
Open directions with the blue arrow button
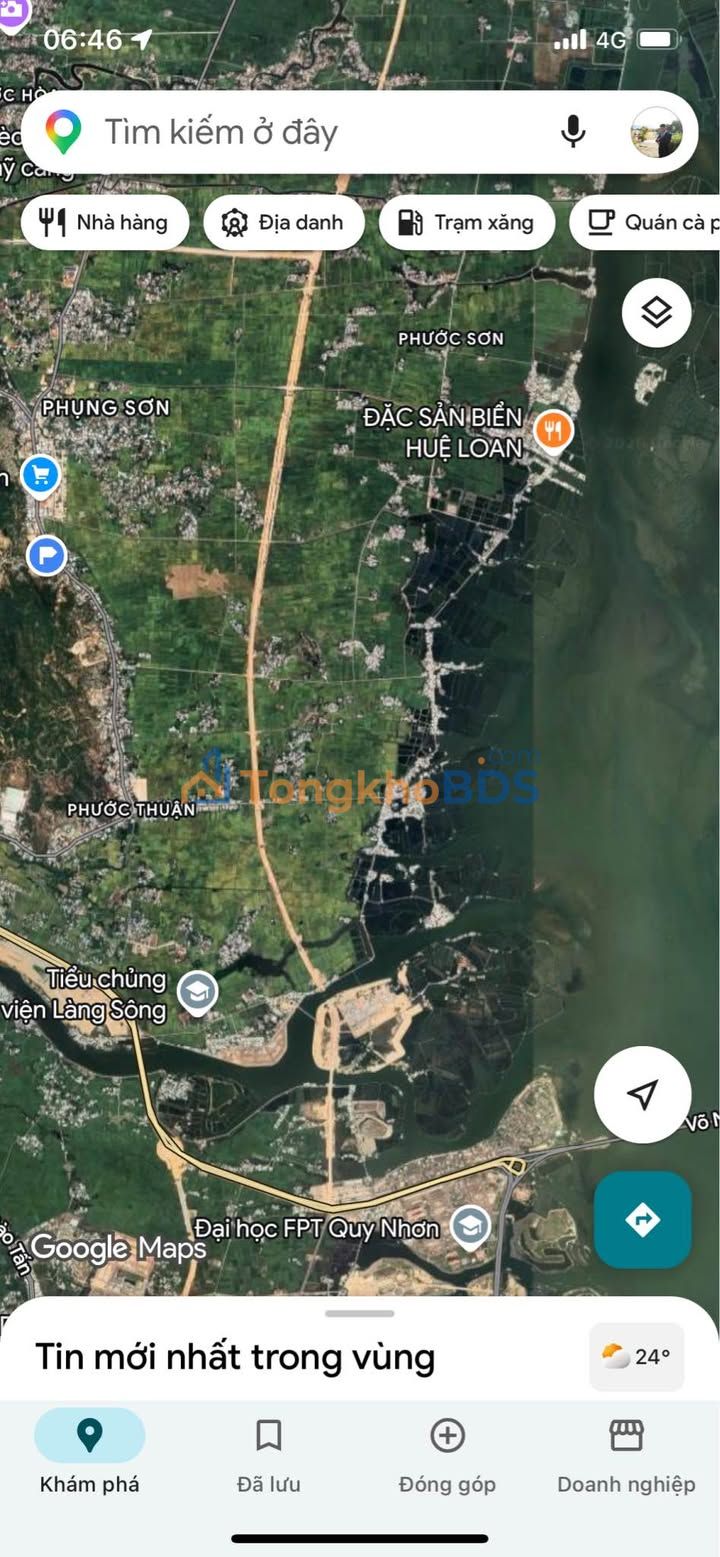(642, 1220)
